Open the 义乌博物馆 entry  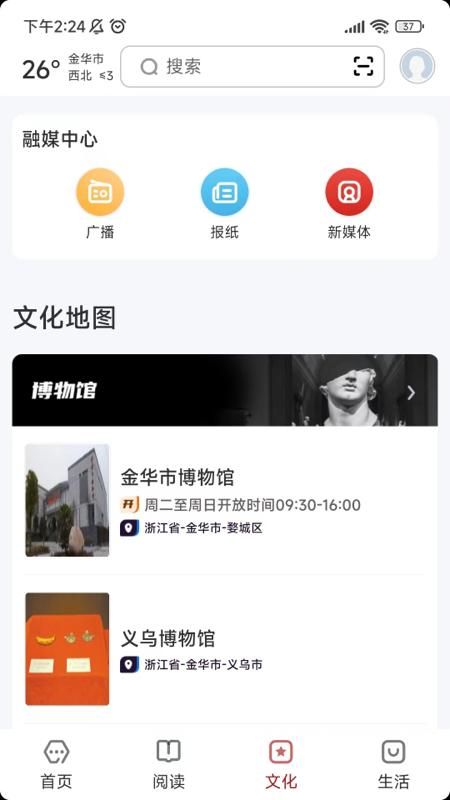[225, 649]
